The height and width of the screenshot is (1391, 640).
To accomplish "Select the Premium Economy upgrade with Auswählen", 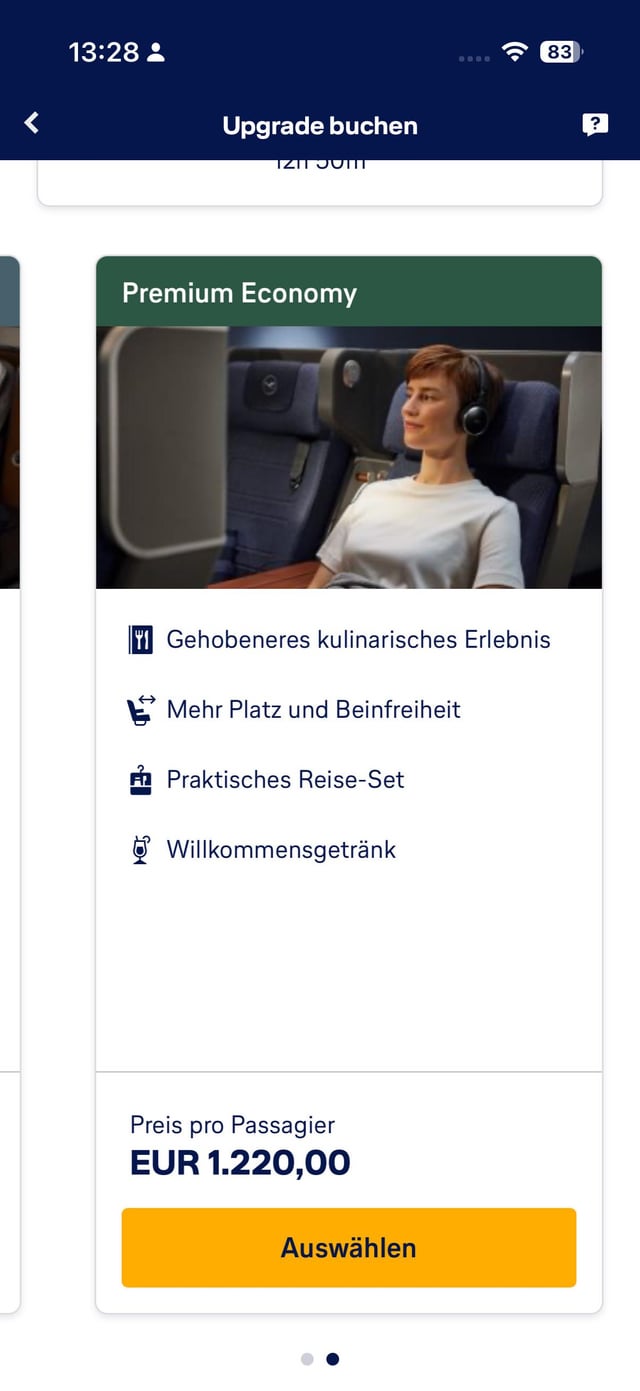I will (348, 1247).
